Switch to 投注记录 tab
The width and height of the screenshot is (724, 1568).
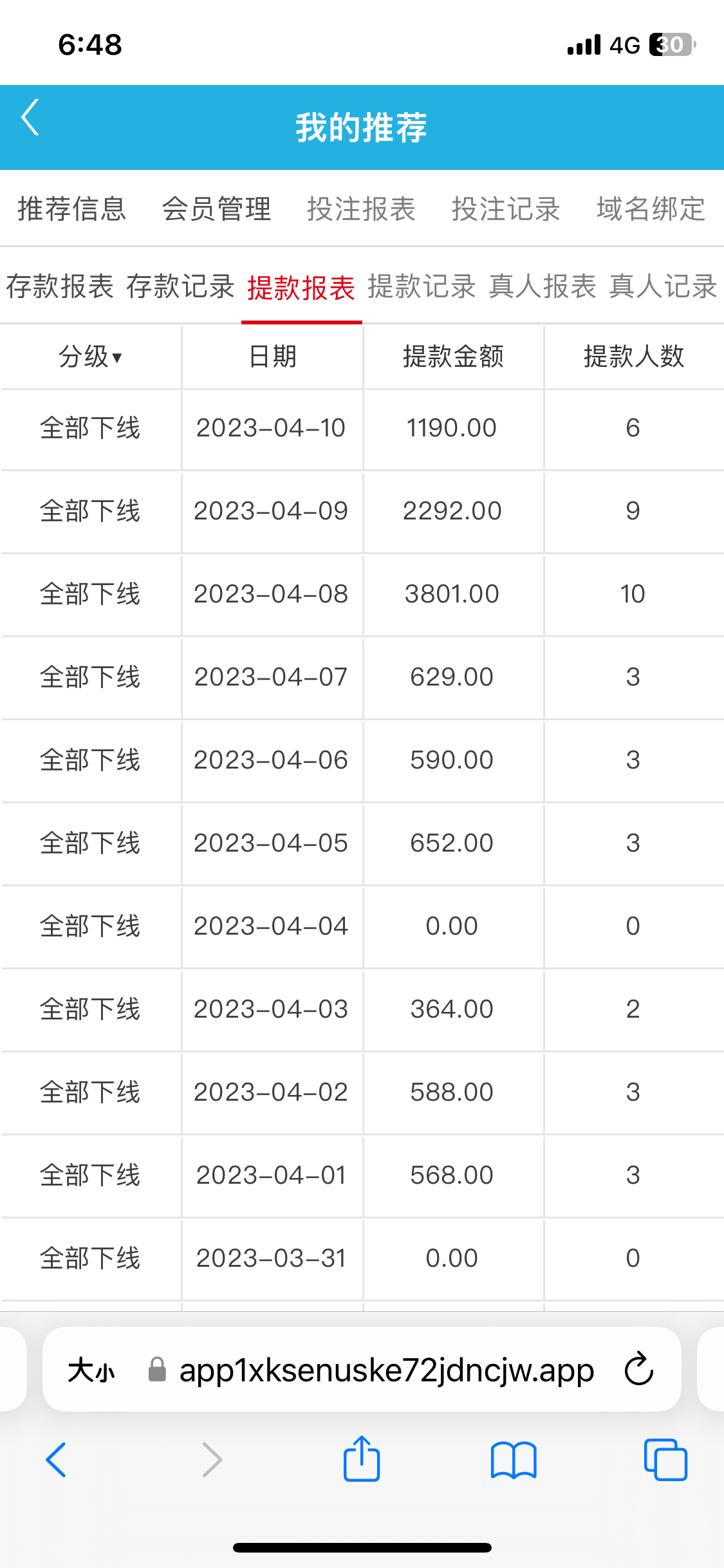coord(506,209)
